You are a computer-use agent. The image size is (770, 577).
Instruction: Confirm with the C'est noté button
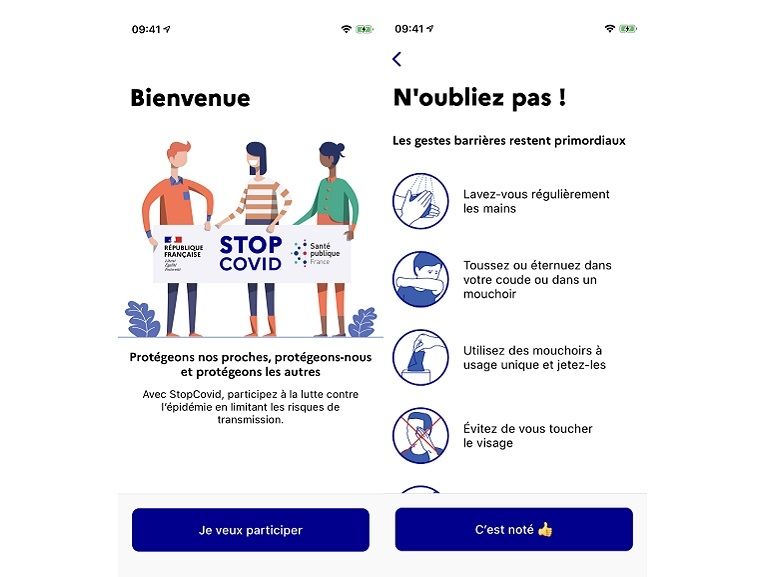513,529
